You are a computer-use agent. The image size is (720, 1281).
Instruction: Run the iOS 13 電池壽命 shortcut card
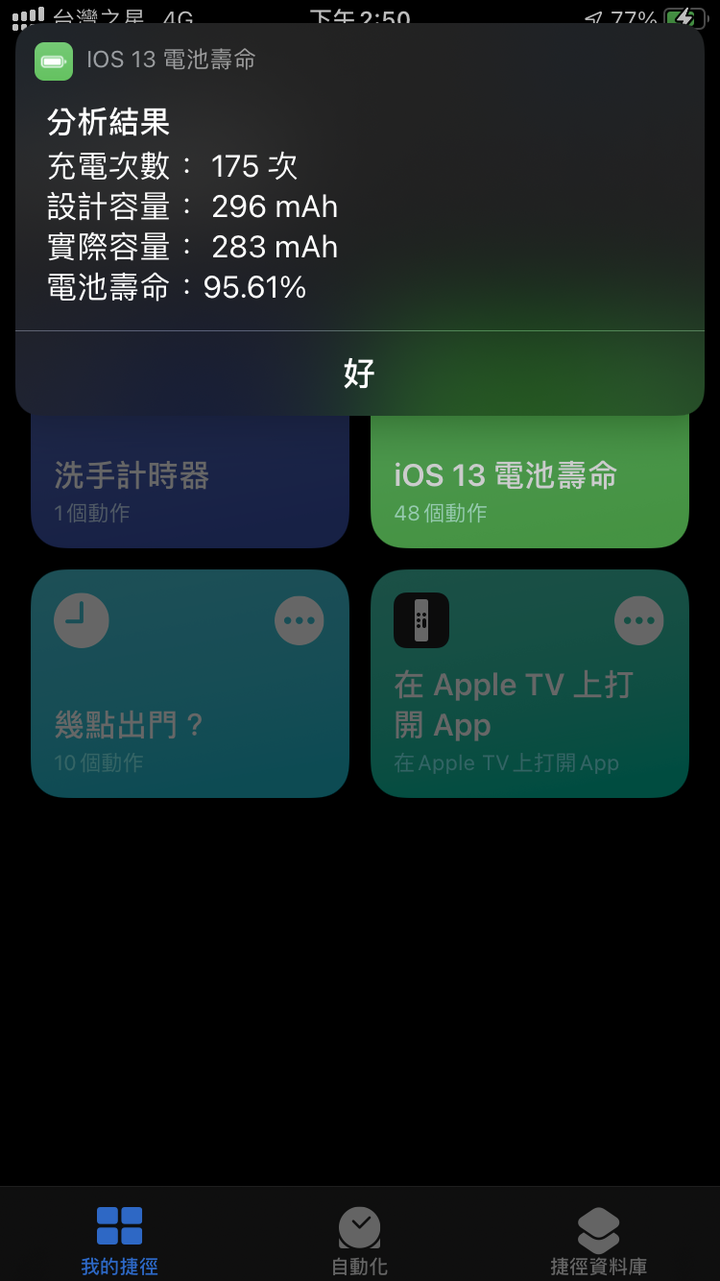point(530,482)
